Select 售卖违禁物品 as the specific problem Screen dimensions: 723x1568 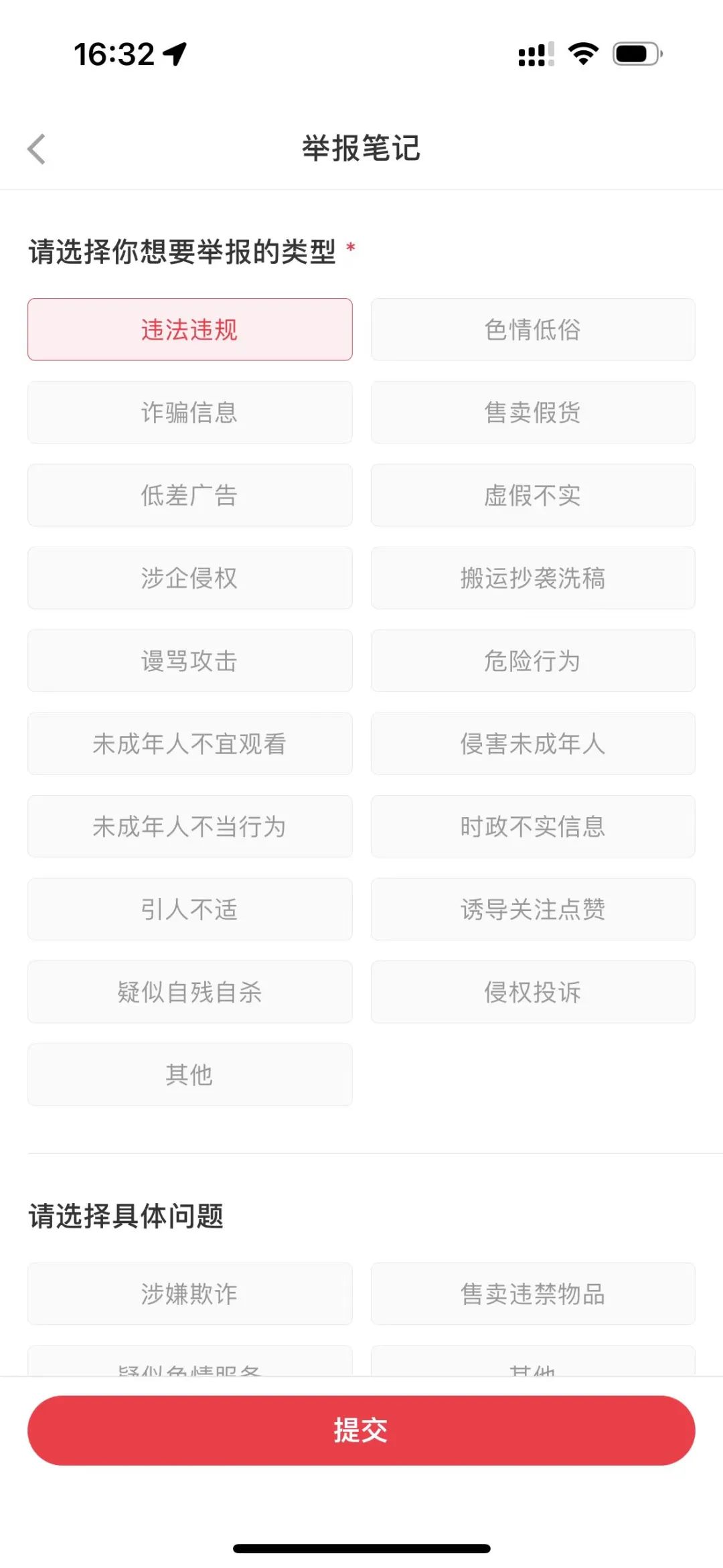point(533,1294)
